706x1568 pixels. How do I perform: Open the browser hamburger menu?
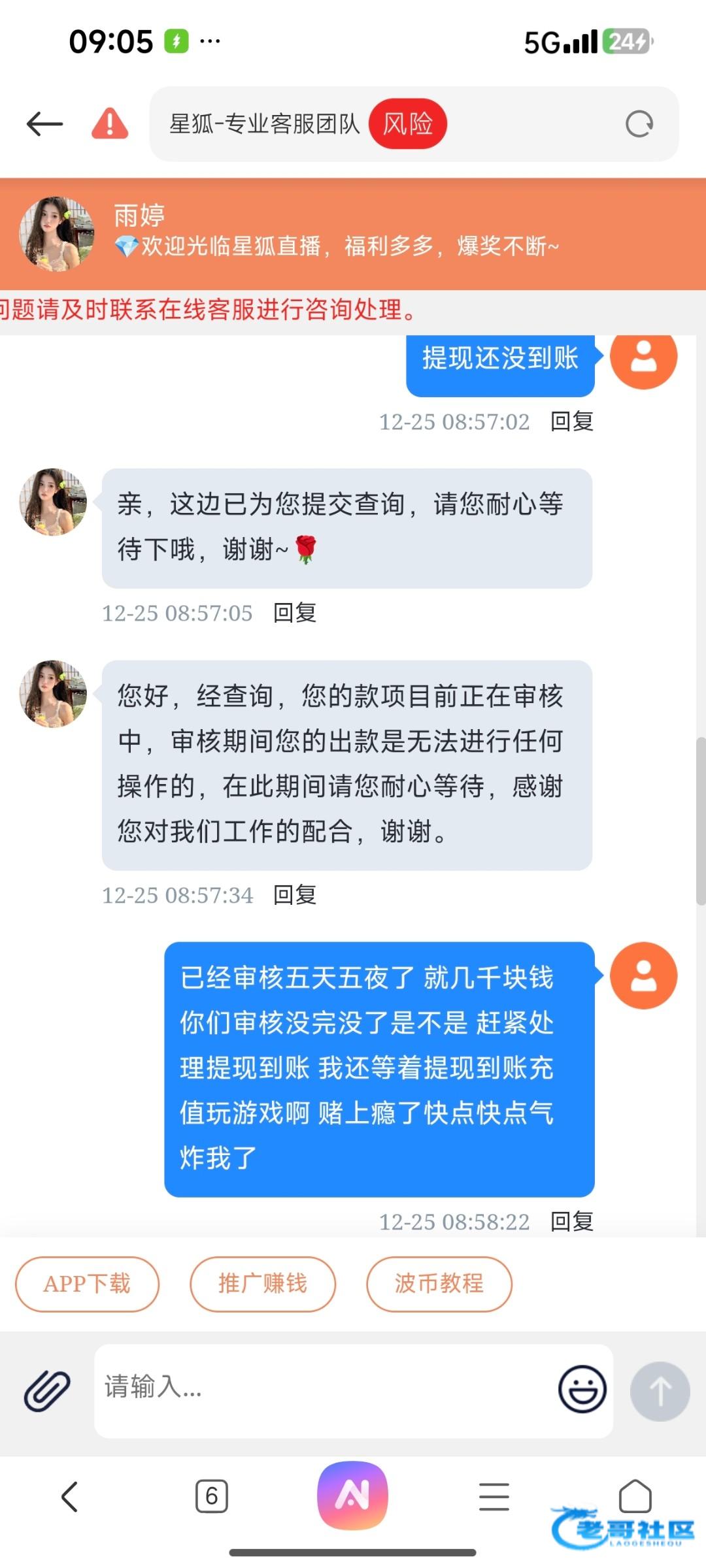point(494,1496)
